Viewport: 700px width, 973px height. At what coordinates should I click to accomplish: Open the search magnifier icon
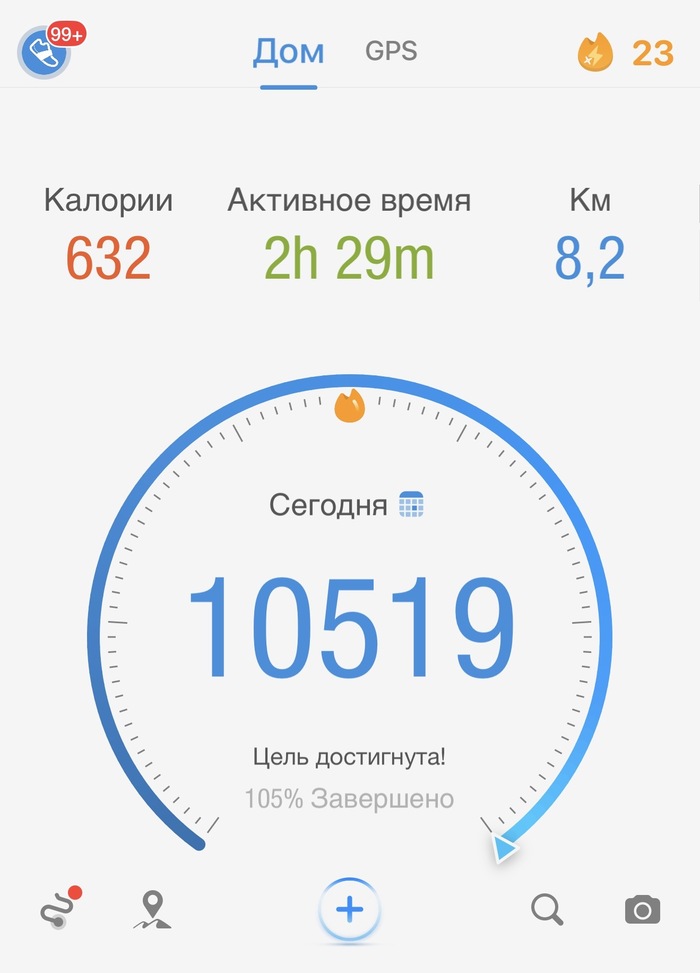547,909
